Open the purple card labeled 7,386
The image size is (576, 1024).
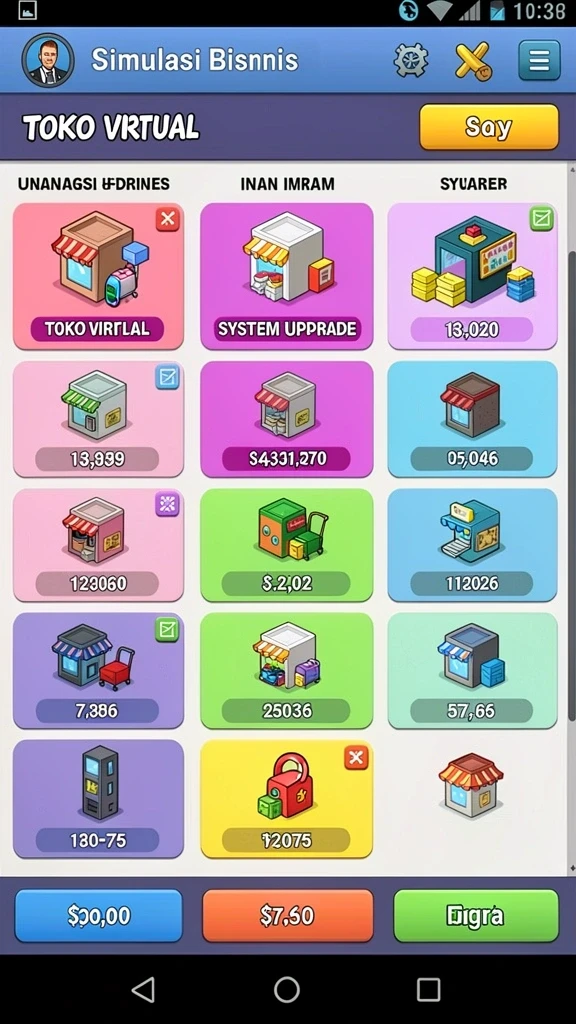coord(98,671)
